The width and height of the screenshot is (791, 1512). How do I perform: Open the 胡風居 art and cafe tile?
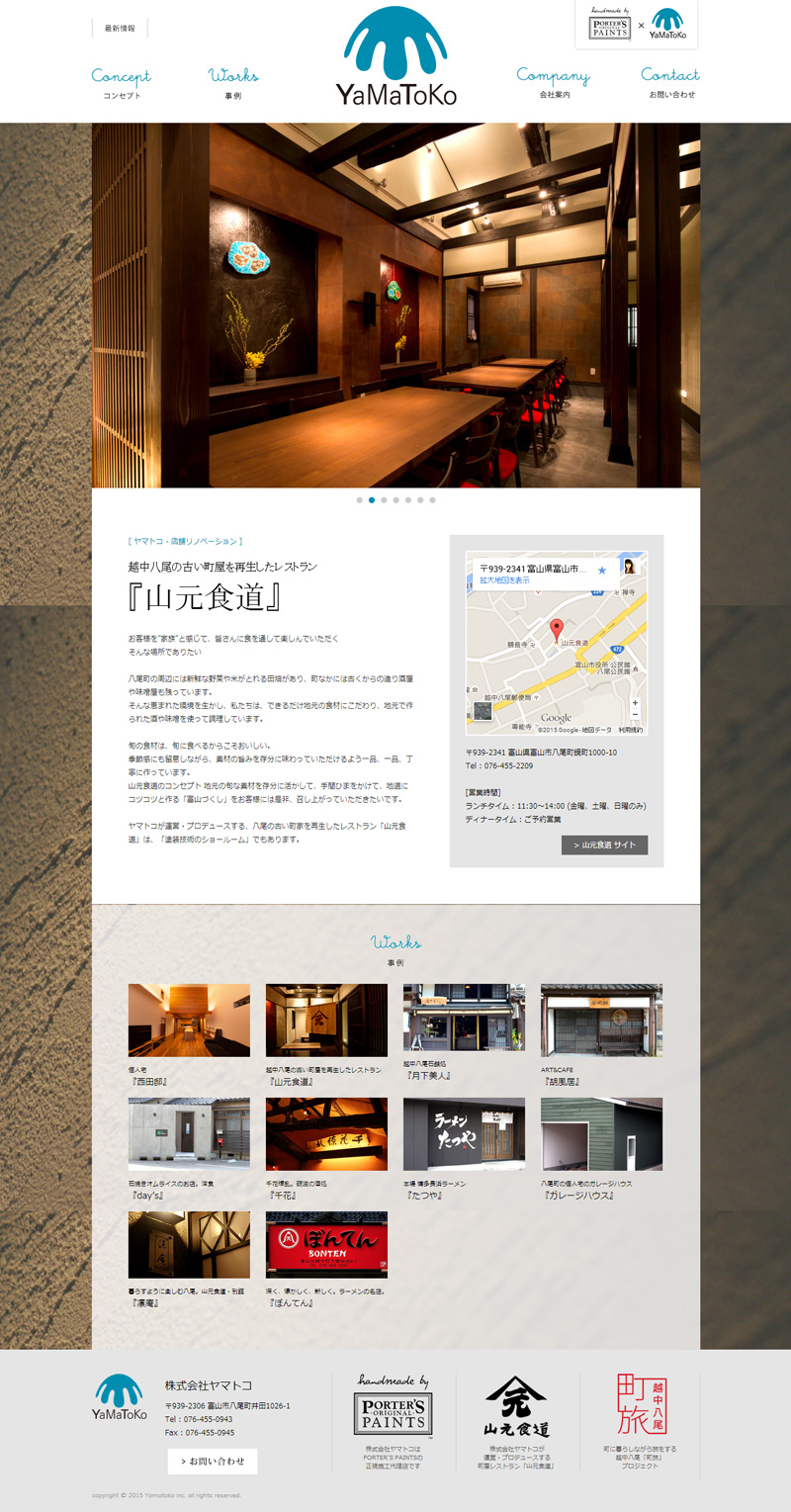coord(601,1021)
